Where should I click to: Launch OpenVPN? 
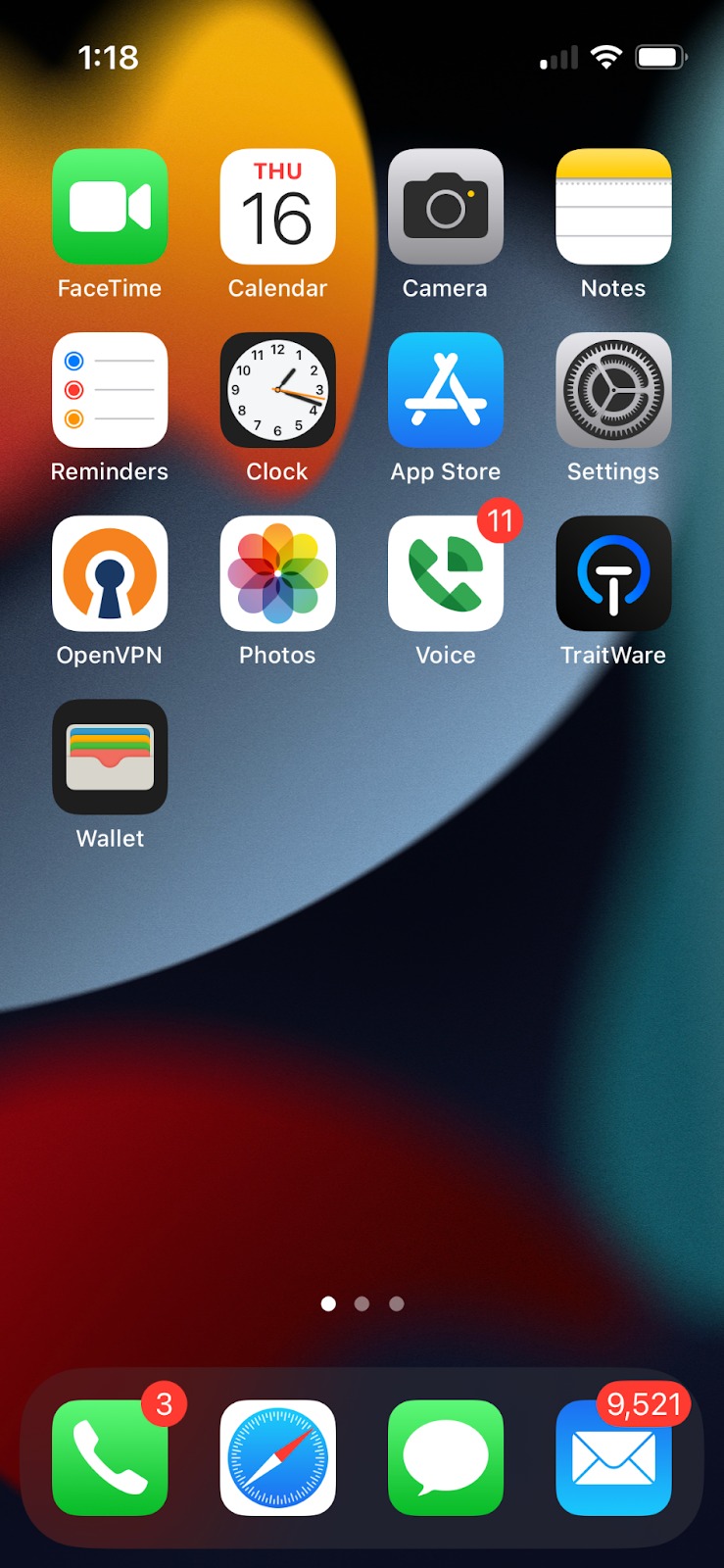coord(110,573)
